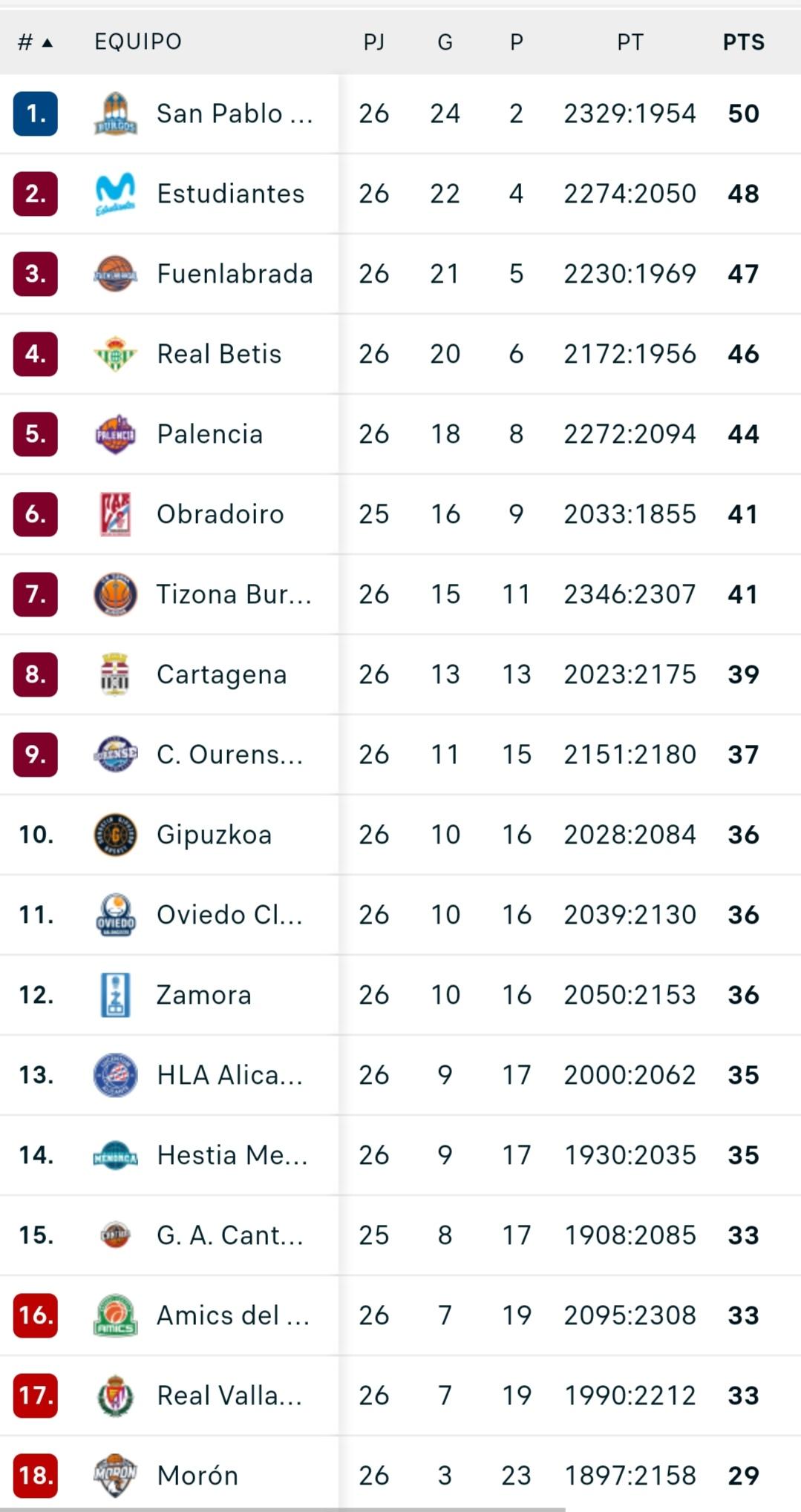Open Oviedo Cl... team row
801x1512 pixels.
click(401, 915)
